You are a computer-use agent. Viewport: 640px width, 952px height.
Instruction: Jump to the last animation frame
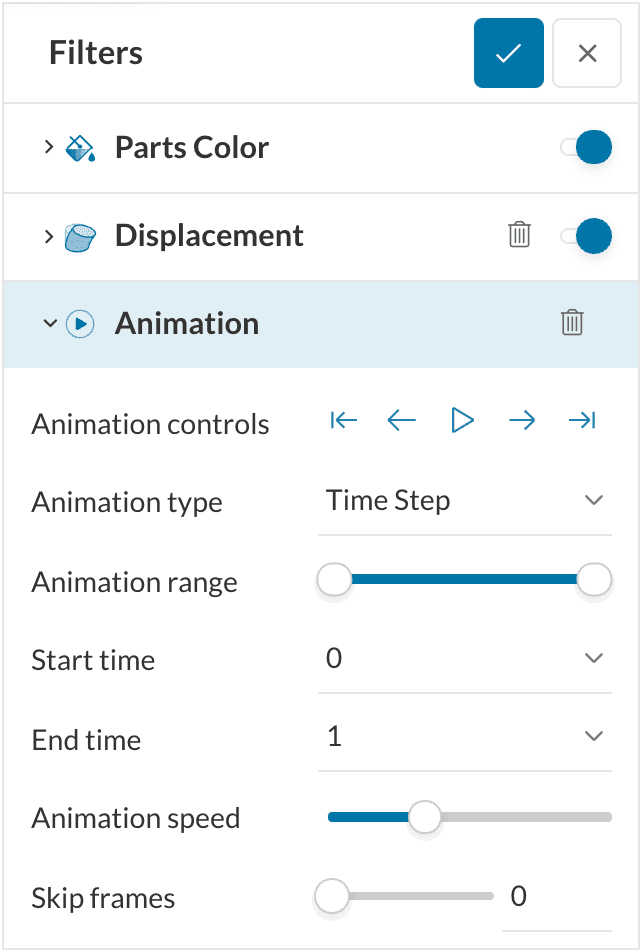[582, 421]
